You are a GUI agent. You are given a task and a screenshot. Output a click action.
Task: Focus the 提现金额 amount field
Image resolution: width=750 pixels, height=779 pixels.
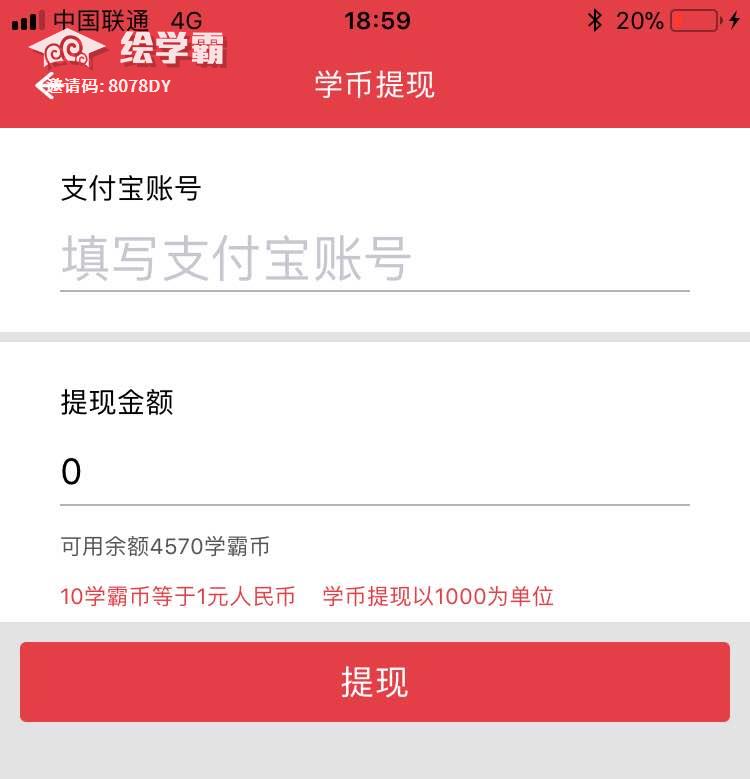[374, 472]
